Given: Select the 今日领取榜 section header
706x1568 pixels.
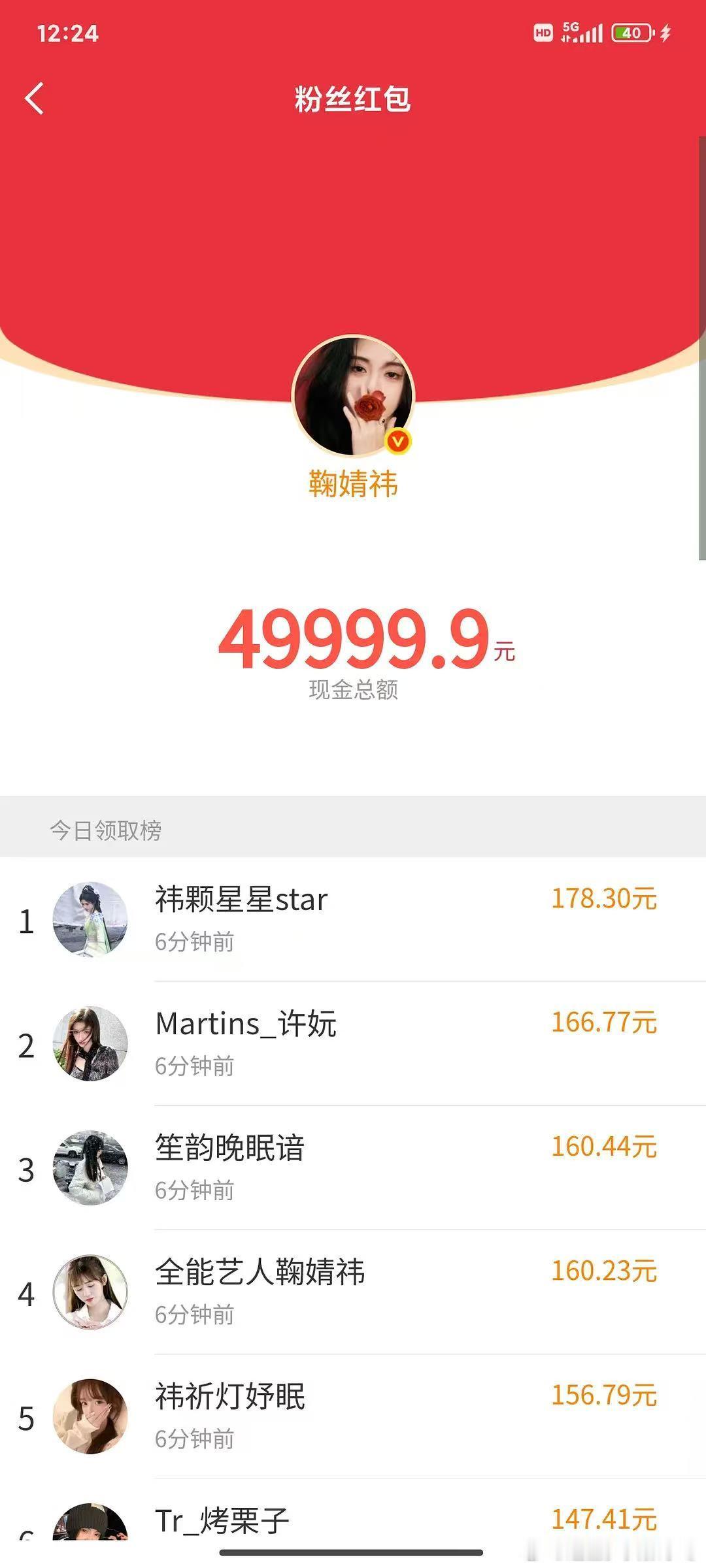Looking at the screenshot, I should [107, 831].
